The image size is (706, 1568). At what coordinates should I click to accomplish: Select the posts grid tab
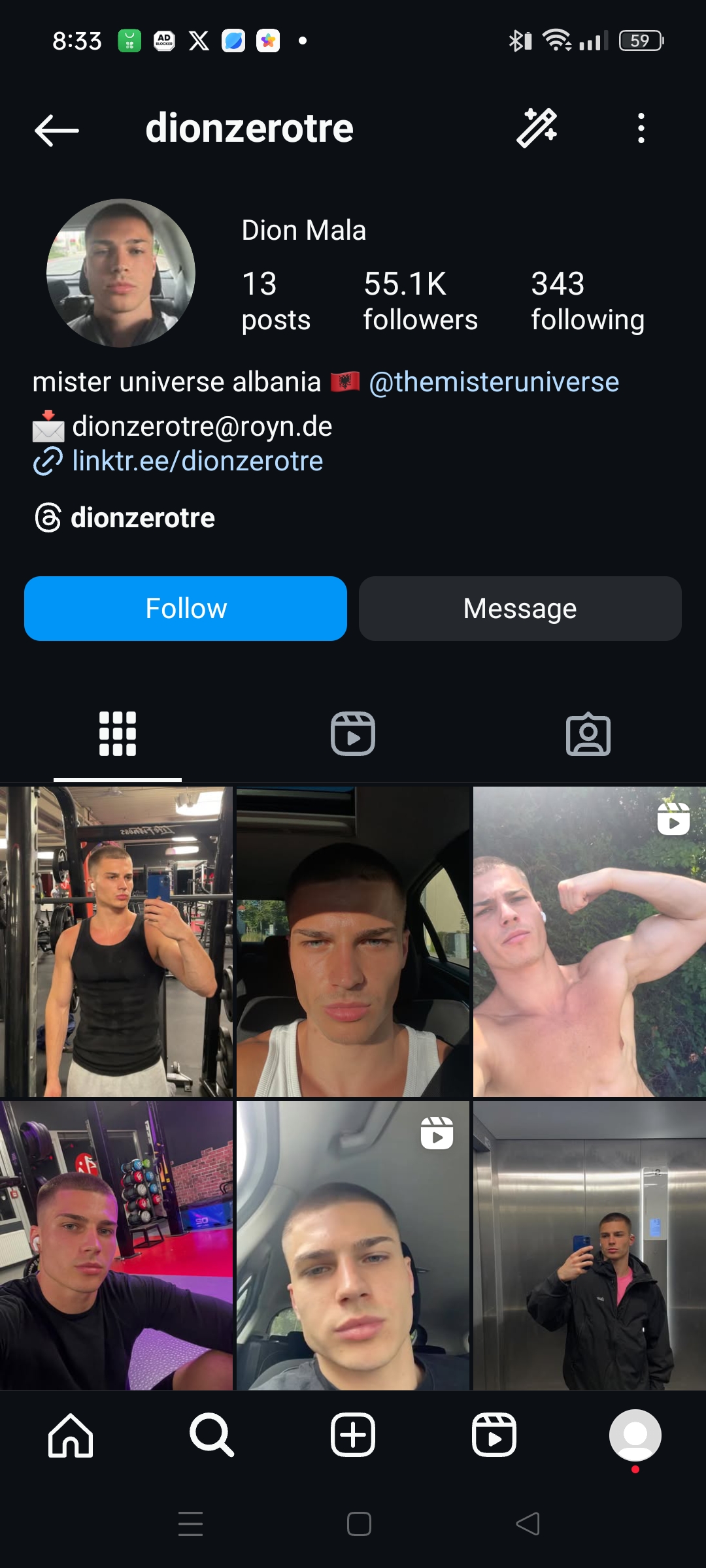tap(117, 733)
